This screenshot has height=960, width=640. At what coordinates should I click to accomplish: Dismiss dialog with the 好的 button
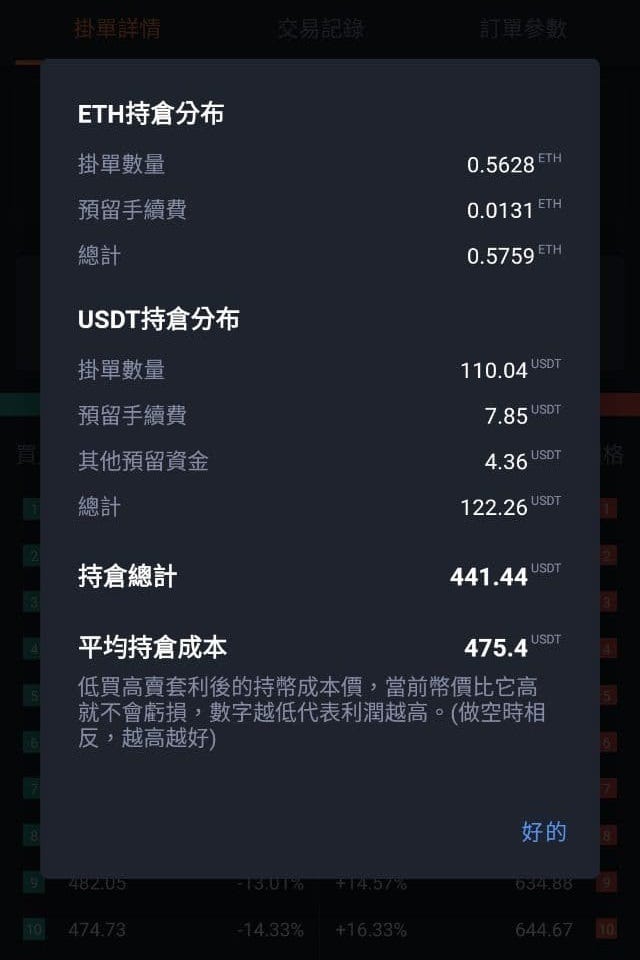tap(544, 832)
